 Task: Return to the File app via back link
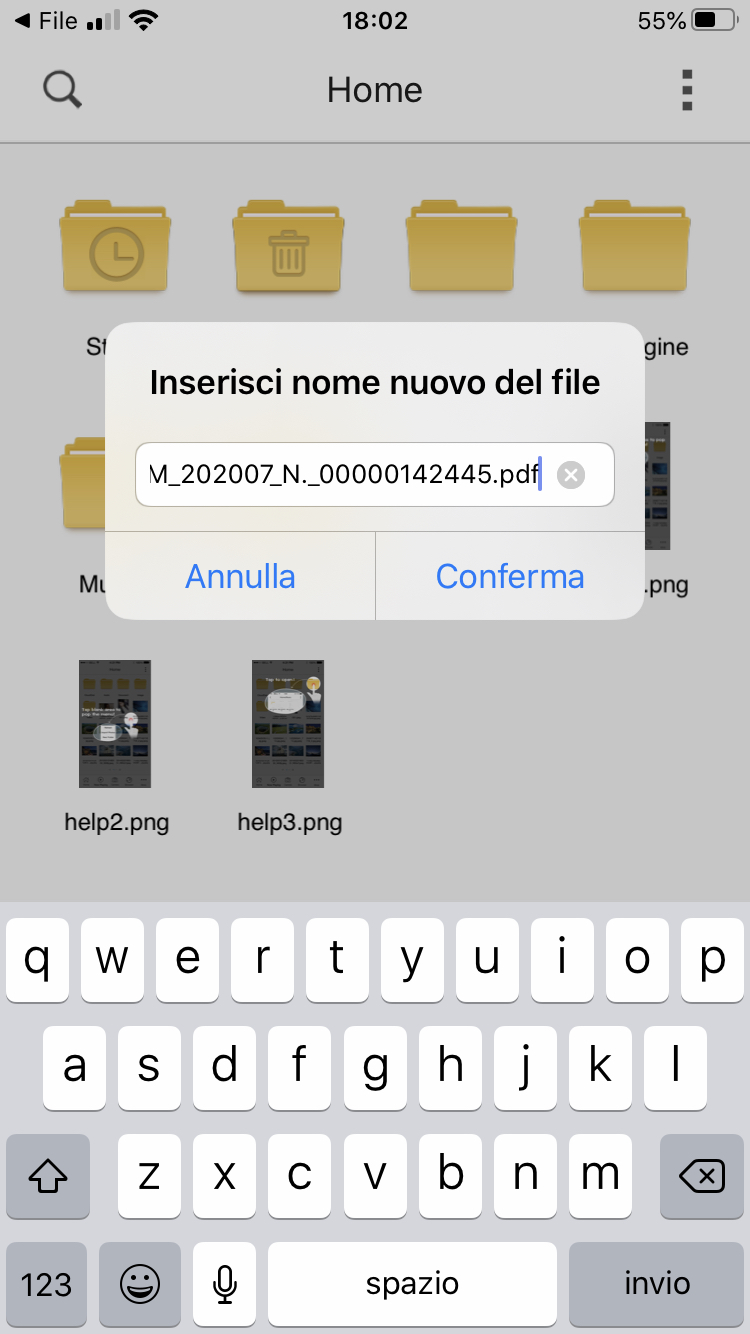[x=45, y=20]
